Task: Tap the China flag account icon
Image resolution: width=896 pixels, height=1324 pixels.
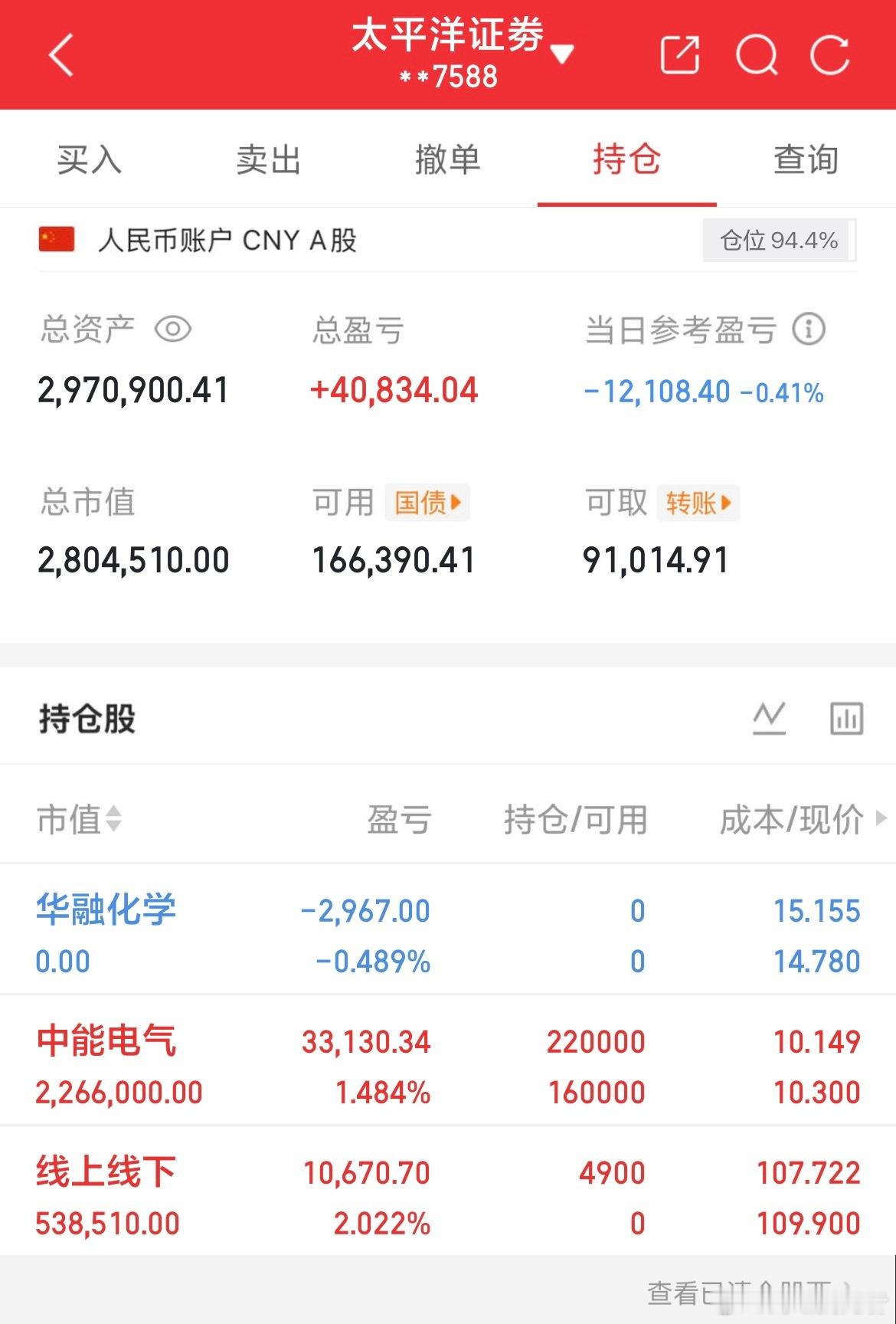Action: pos(55,240)
